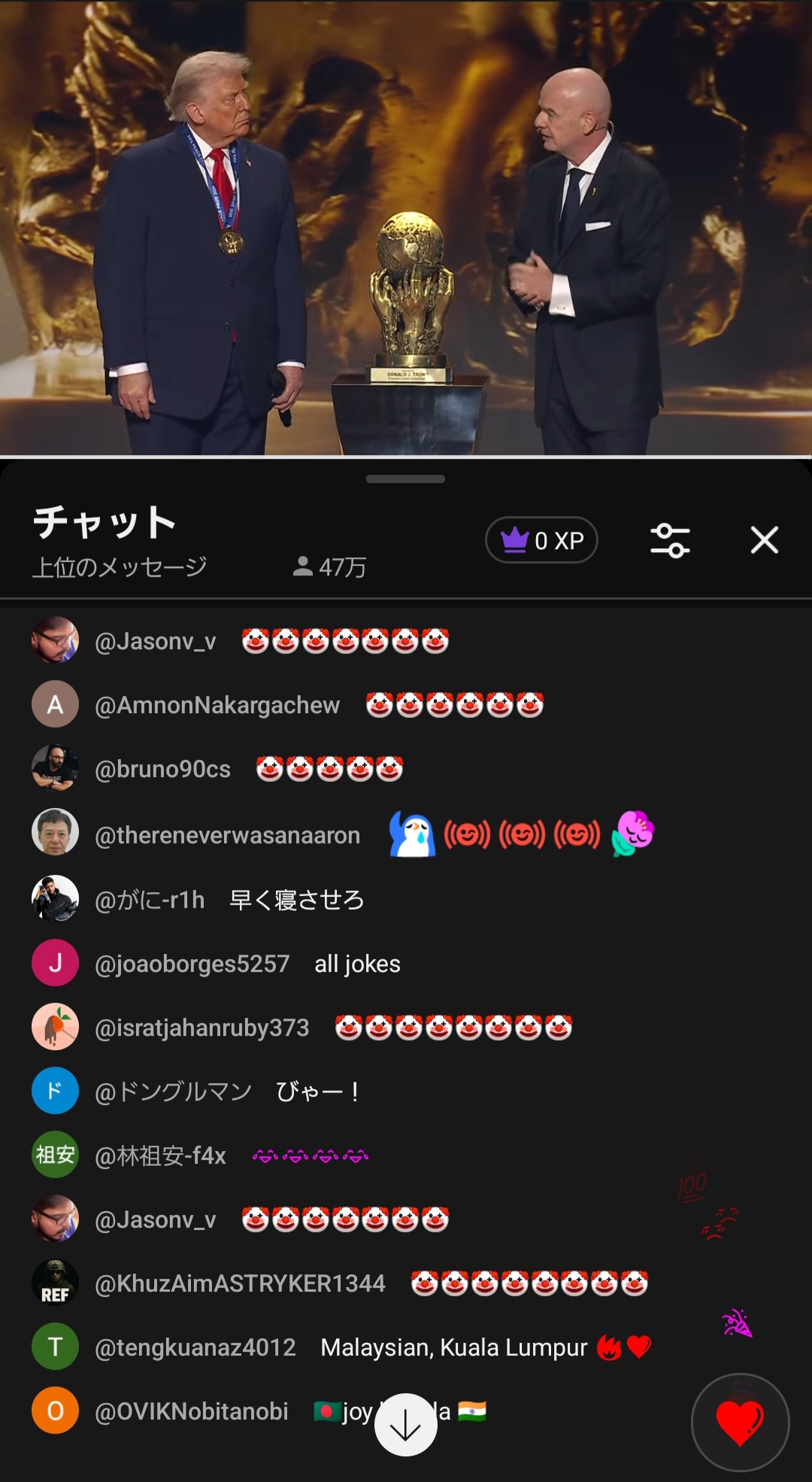Tap the live video player
This screenshot has width=812, height=1482.
406,227
